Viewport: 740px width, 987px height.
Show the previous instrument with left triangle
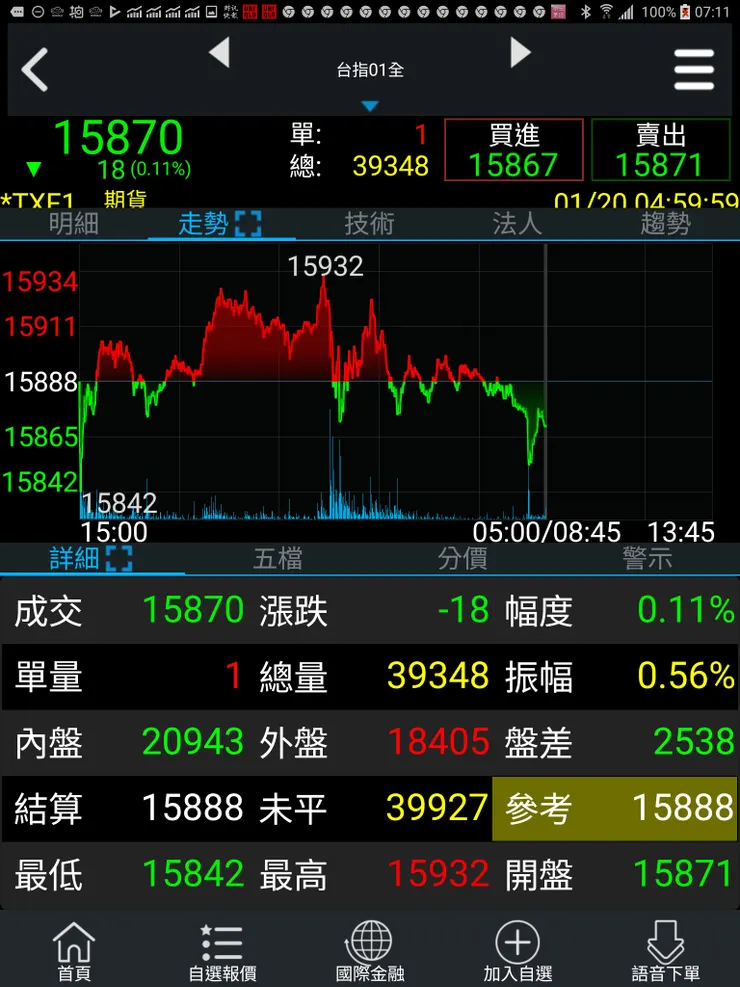tap(219, 53)
